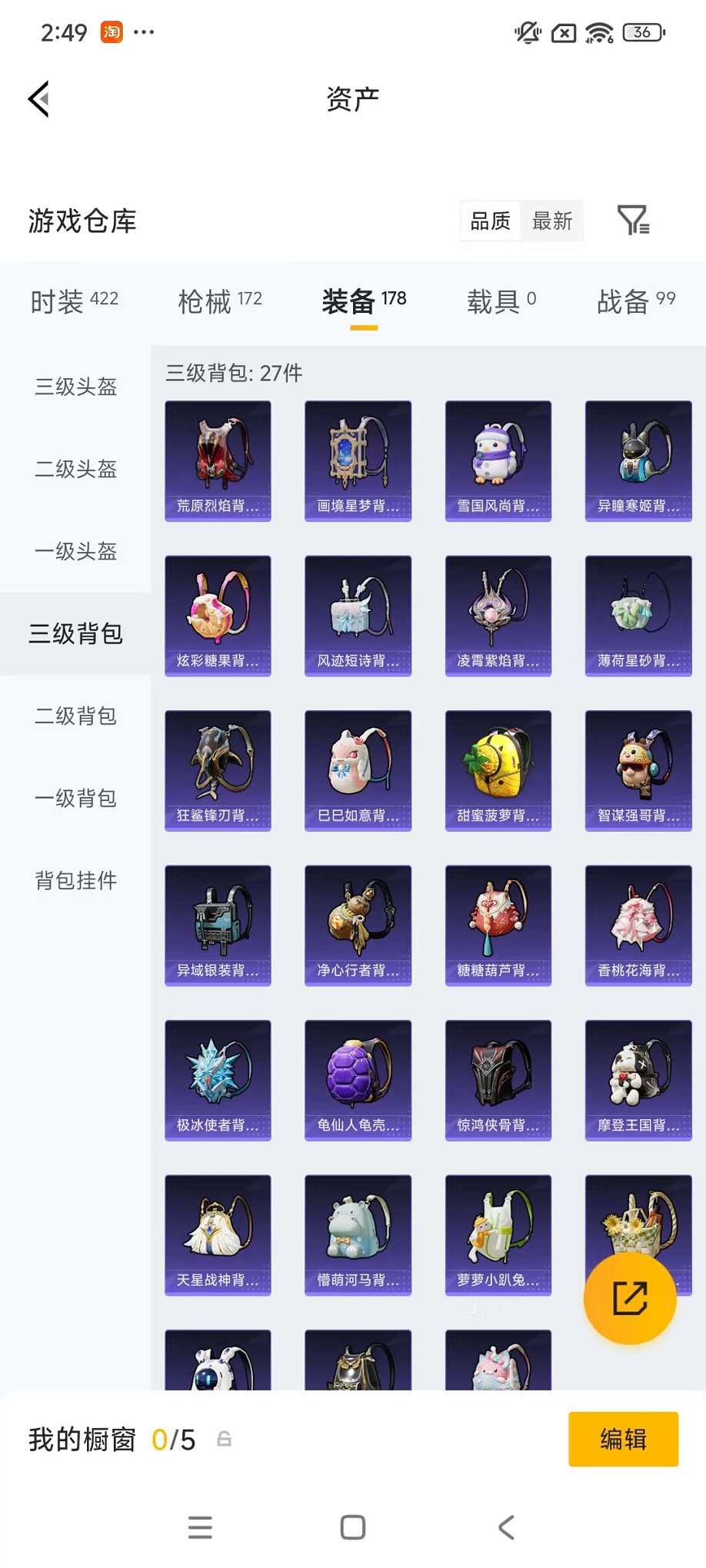The height and width of the screenshot is (1568, 706).
Task: Tap the back arrow on the 资产 page
Action: (38, 100)
